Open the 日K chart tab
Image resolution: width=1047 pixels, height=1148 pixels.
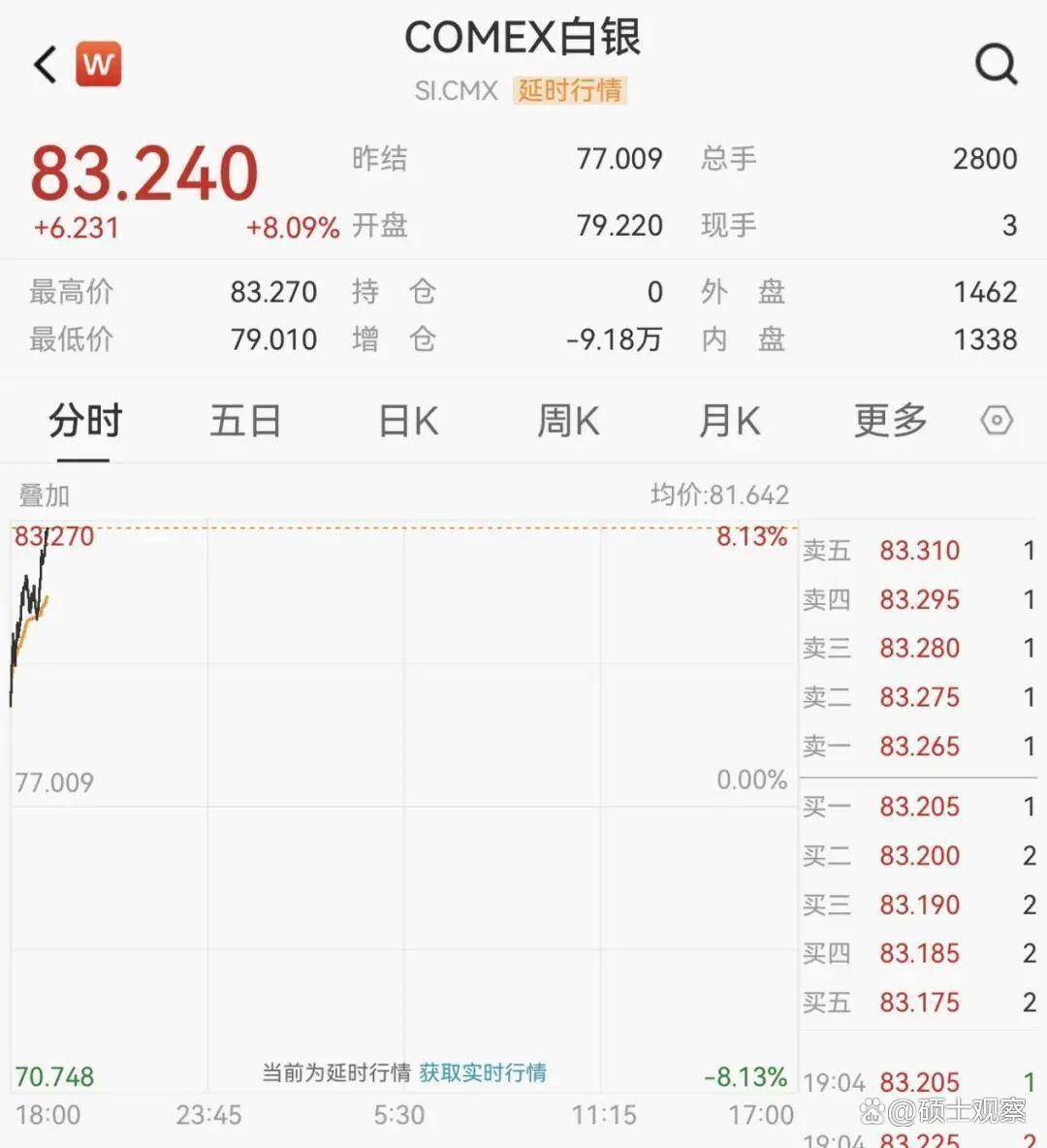tap(408, 422)
